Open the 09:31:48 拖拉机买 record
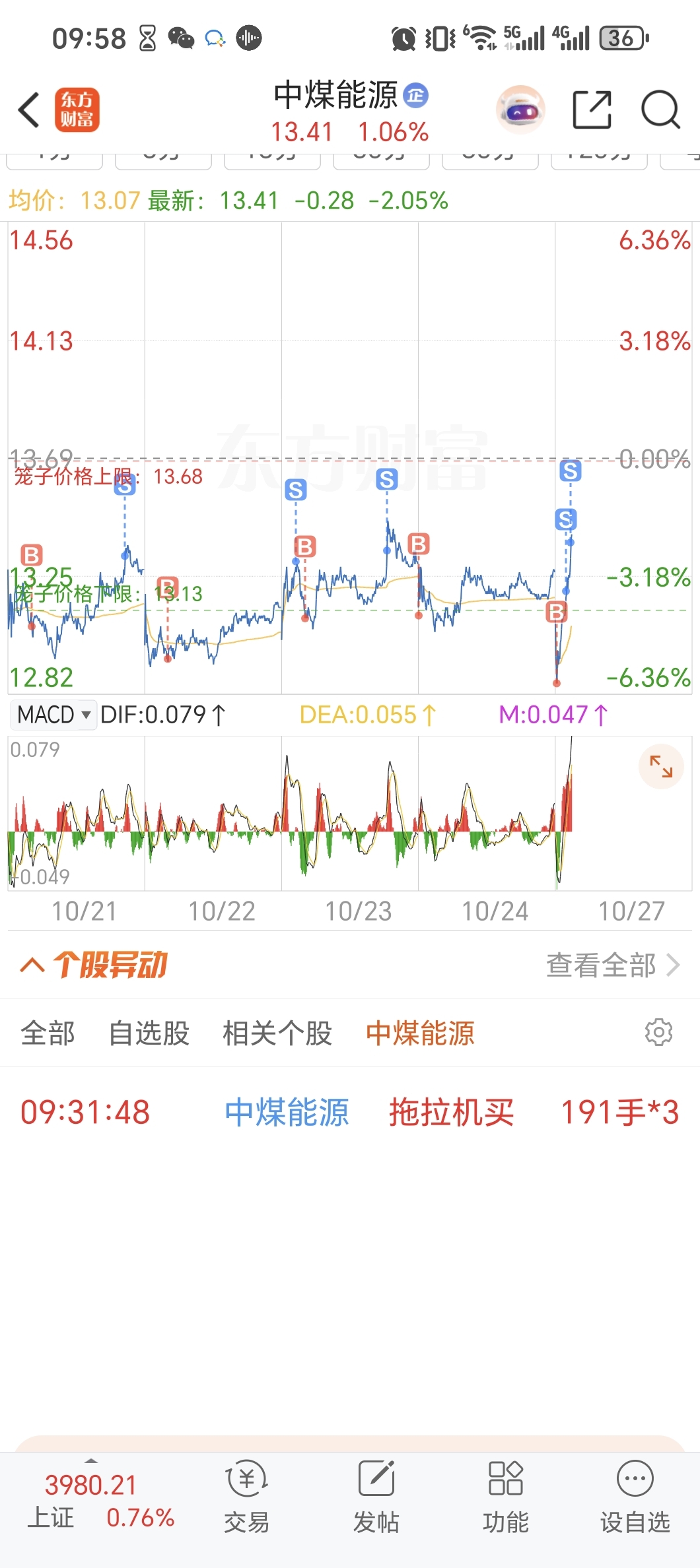The image size is (700, 1568). pos(350,1113)
